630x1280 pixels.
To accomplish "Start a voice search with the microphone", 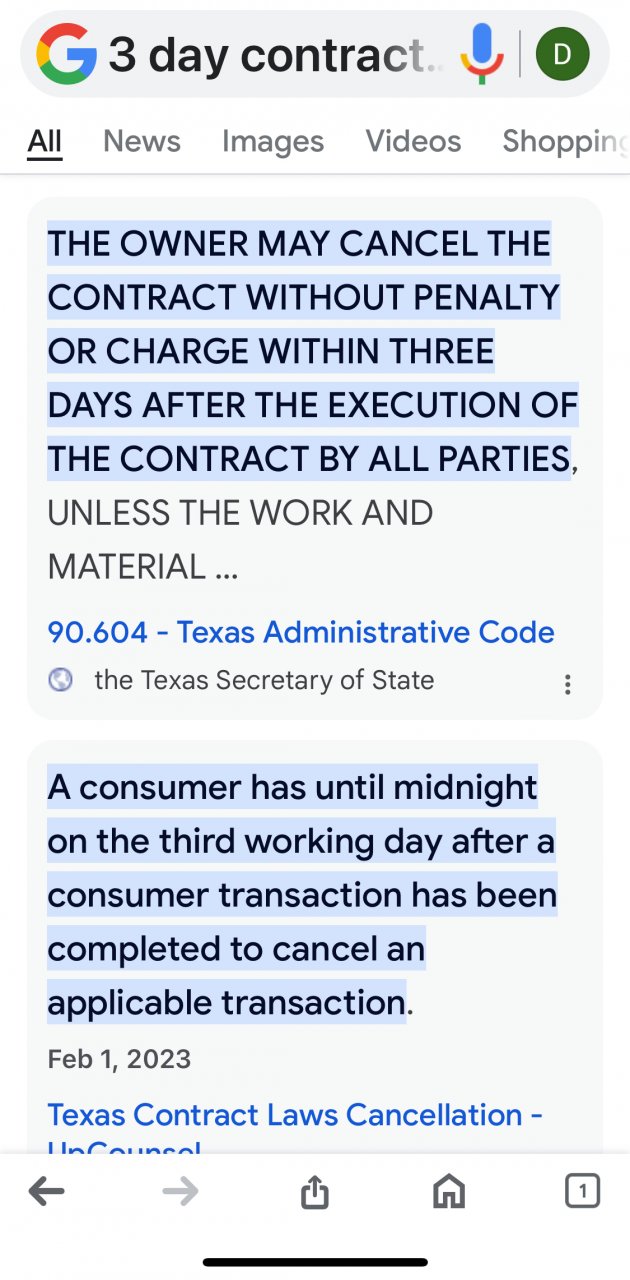I will [482, 54].
